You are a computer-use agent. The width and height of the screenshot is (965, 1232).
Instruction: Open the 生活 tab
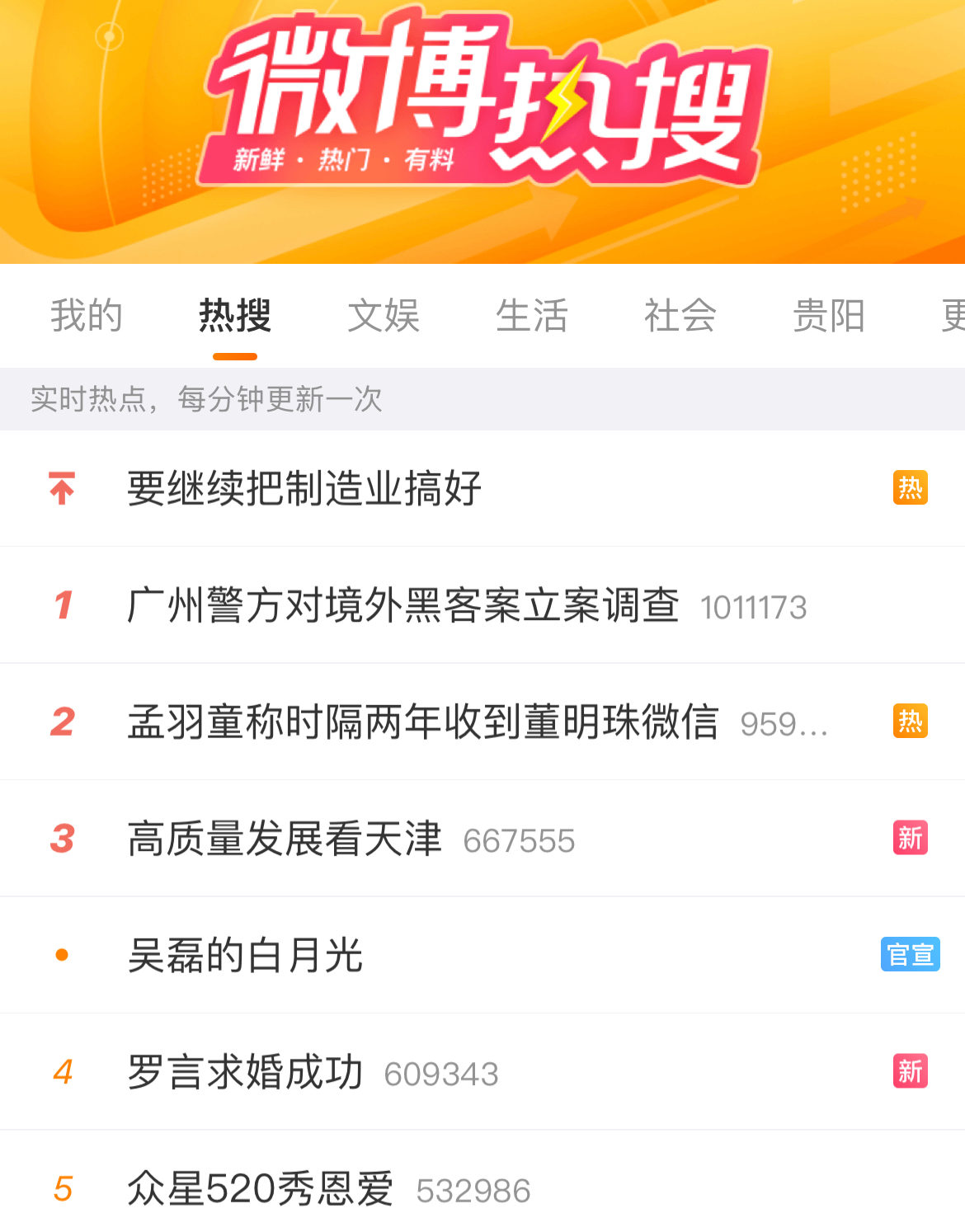click(532, 316)
